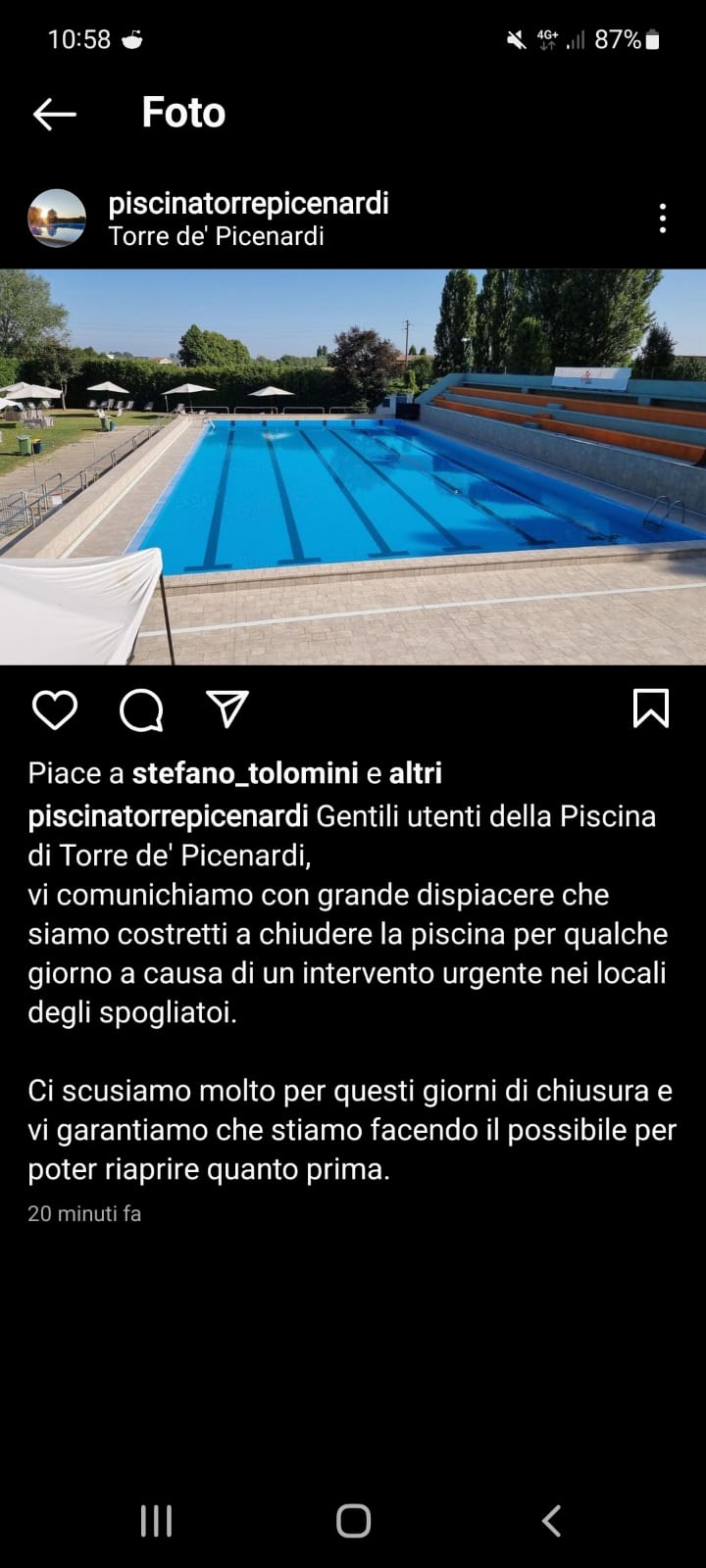View the others (altri) who liked the post
Image resolution: width=706 pixels, height=1568 pixels.
[415, 773]
